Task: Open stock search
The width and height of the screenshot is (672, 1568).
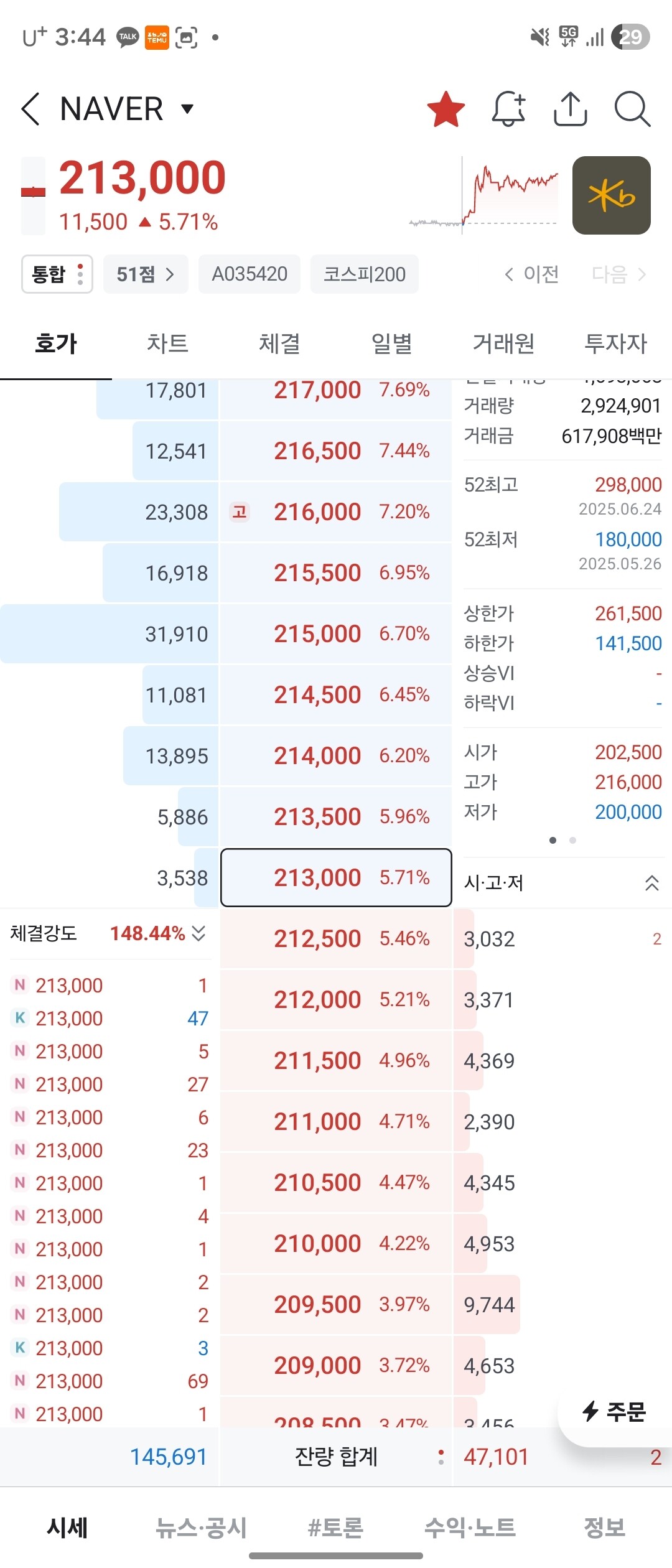Action: tap(632, 109)
